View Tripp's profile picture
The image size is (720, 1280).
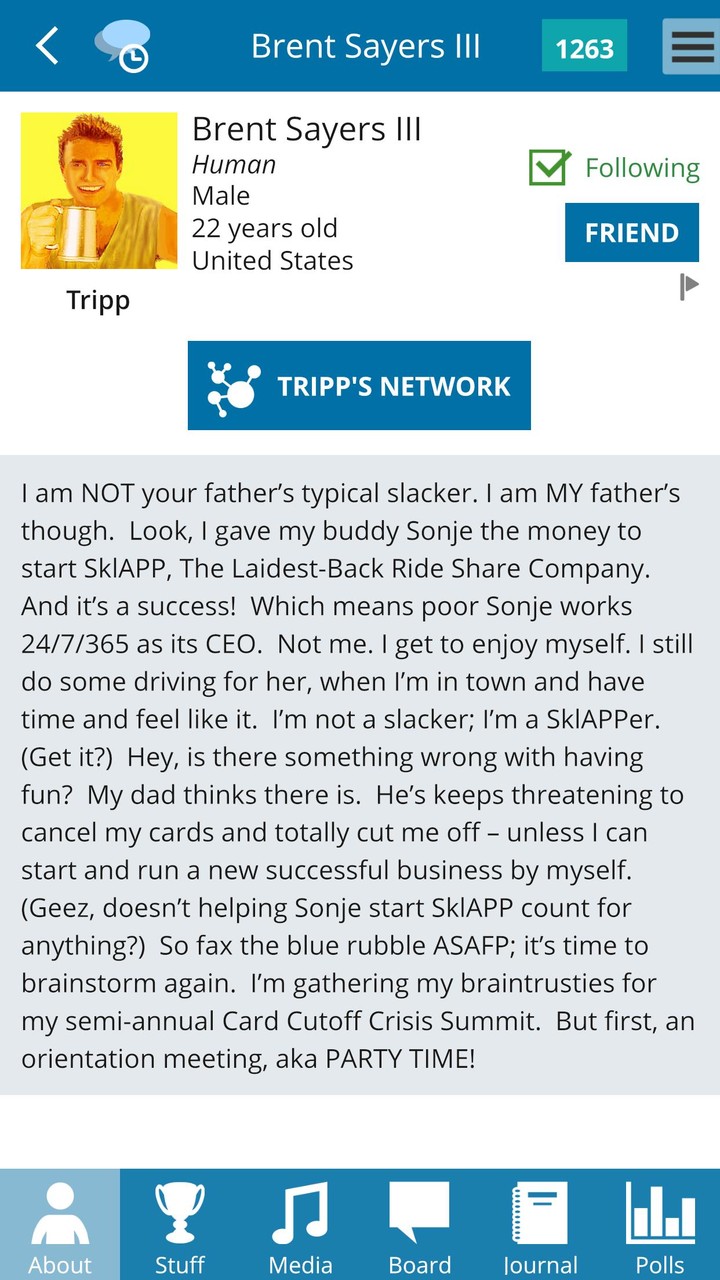point(99,191)
